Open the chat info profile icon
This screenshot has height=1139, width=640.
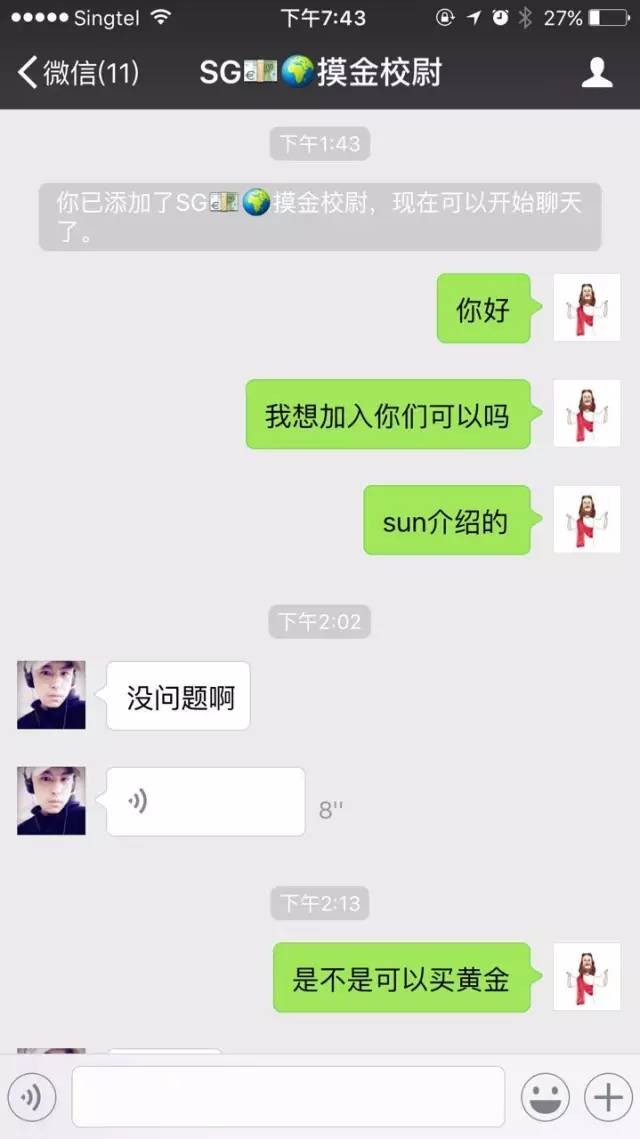coord(597,72)
